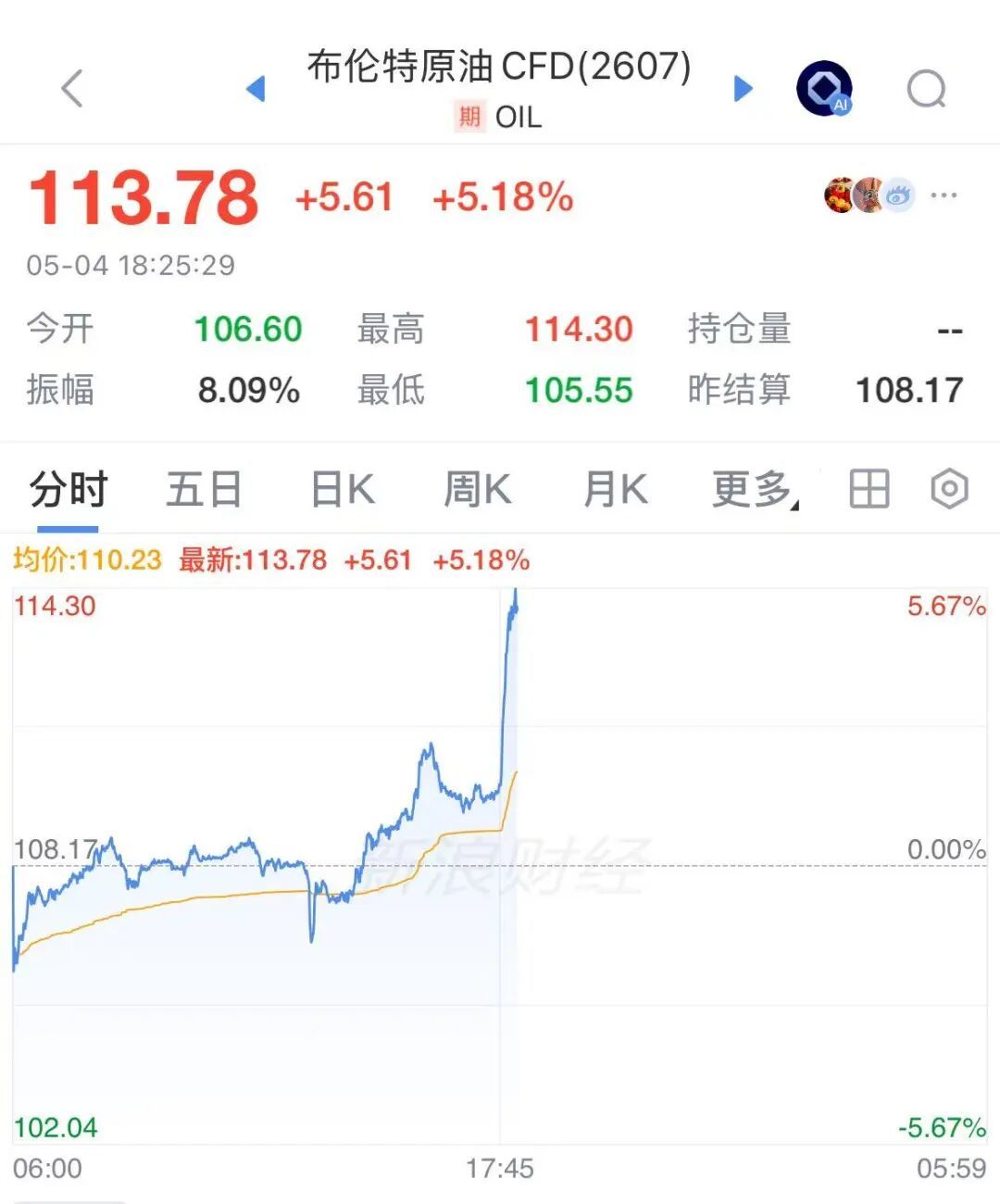Open the grid layout icon
Viewport: 1000px width, 1204px height.
click(x=869, y=489)
